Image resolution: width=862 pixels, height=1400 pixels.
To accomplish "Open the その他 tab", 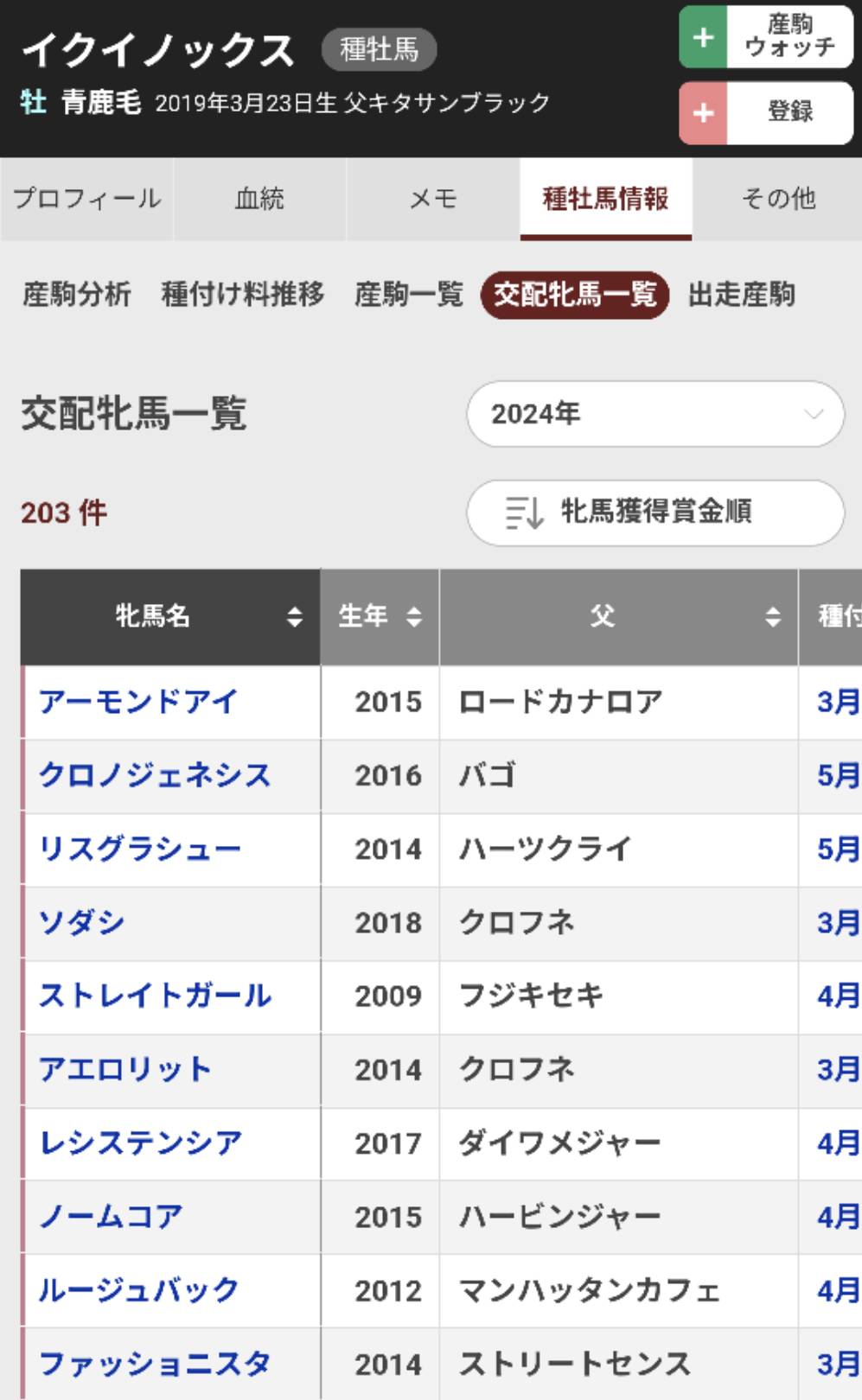I will [x=777, y=199].
